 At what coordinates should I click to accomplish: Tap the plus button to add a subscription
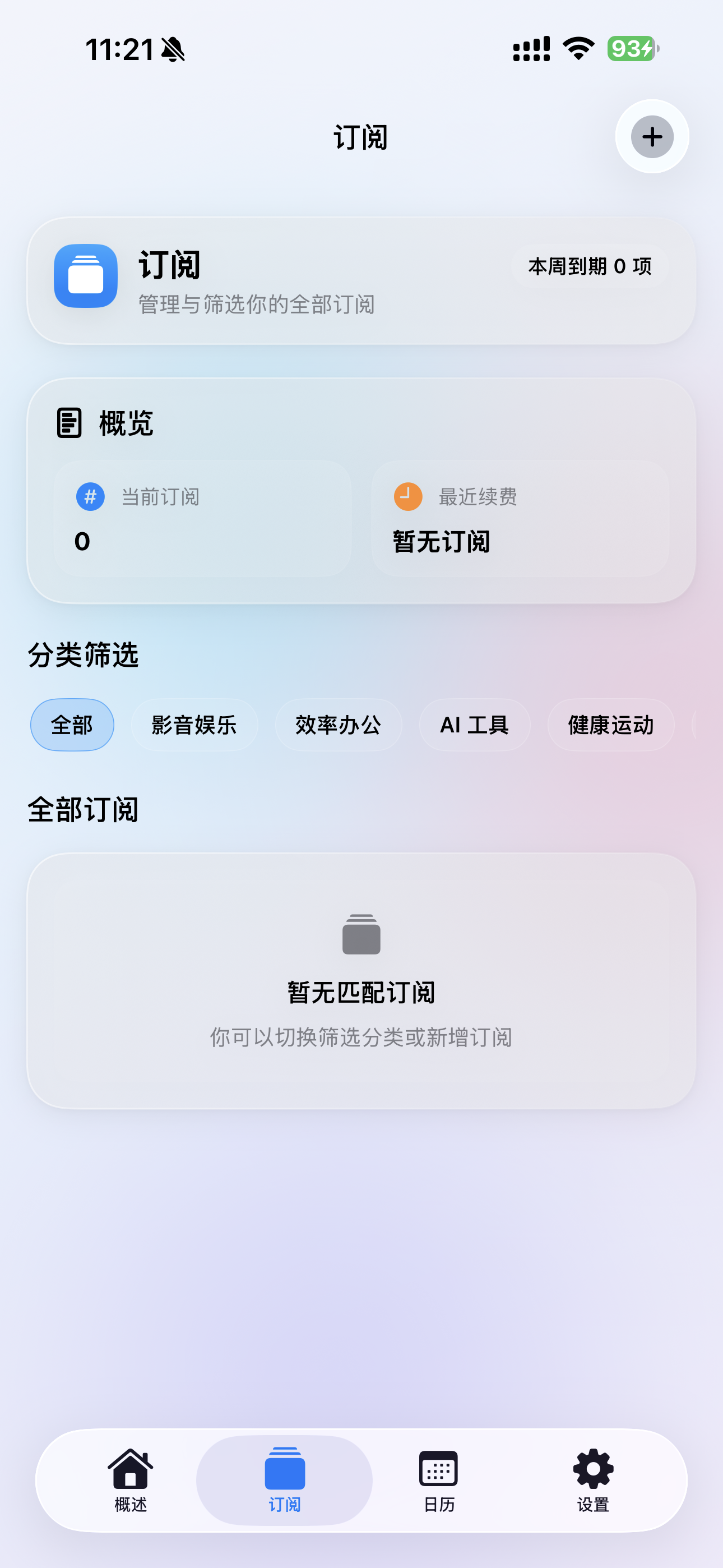tap(651, 137)
